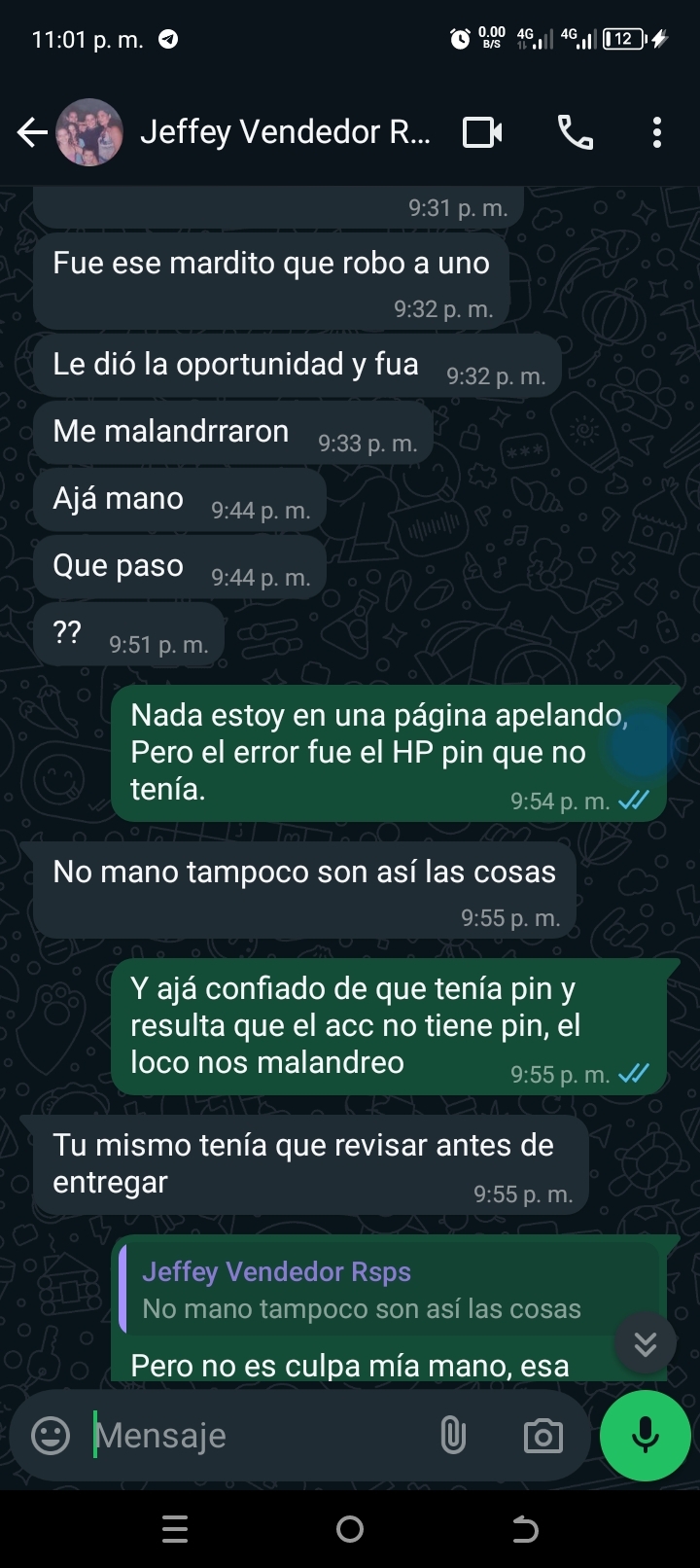This screenshot has width=700, height=1568.
Task: Open Jeffey Vendedor's profile picture
Action: [89, 132]
